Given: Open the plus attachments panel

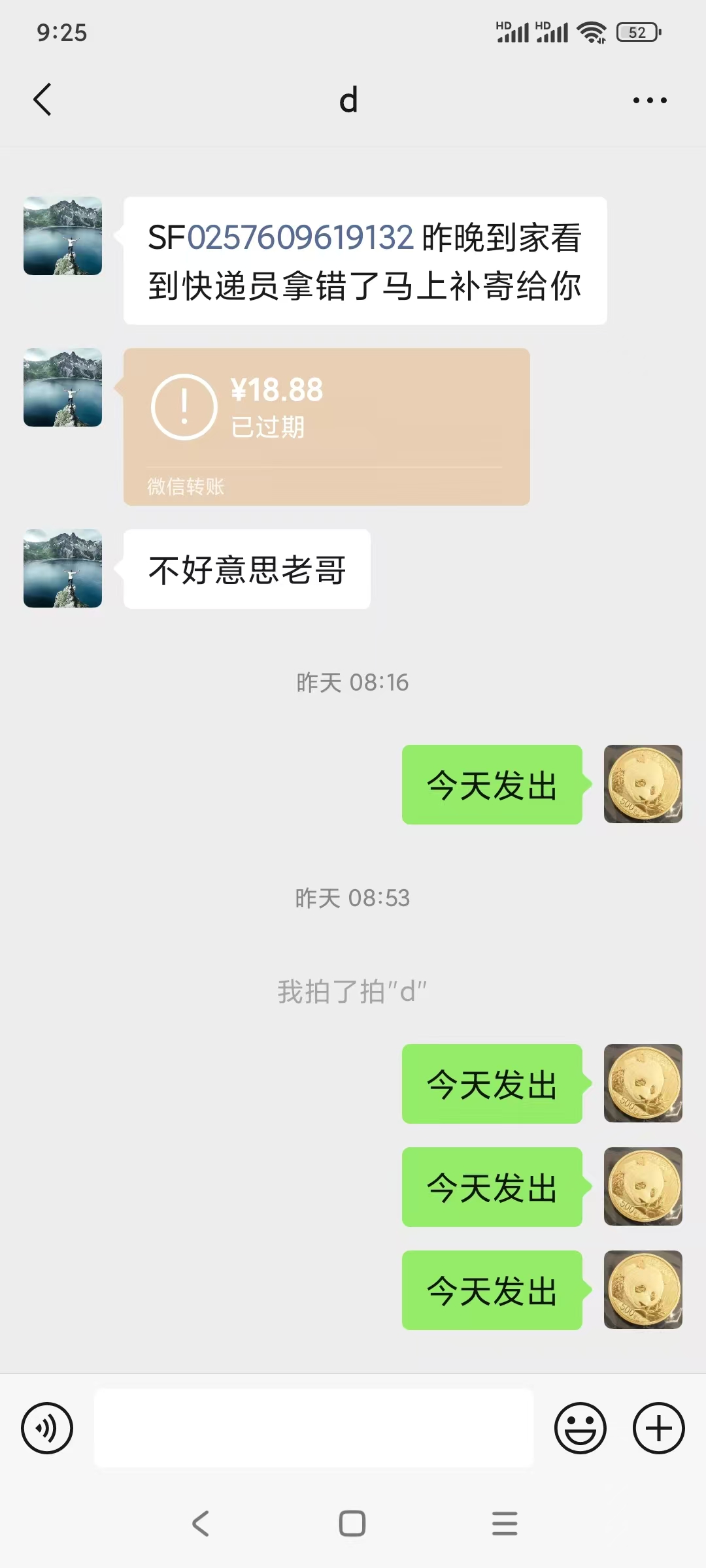Looking at the screenshot, I should [658, 1428].
